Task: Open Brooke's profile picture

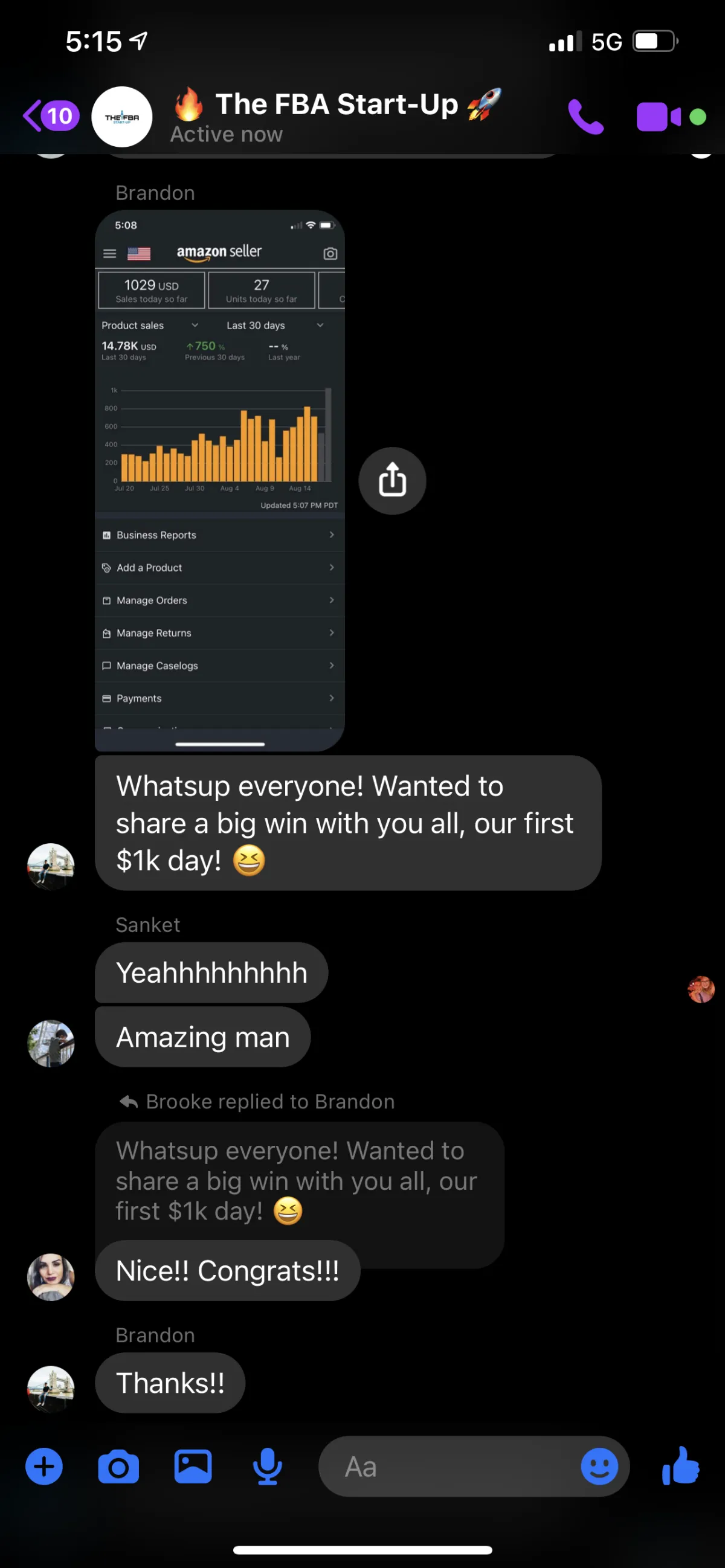Action: tap(51, 1276)
